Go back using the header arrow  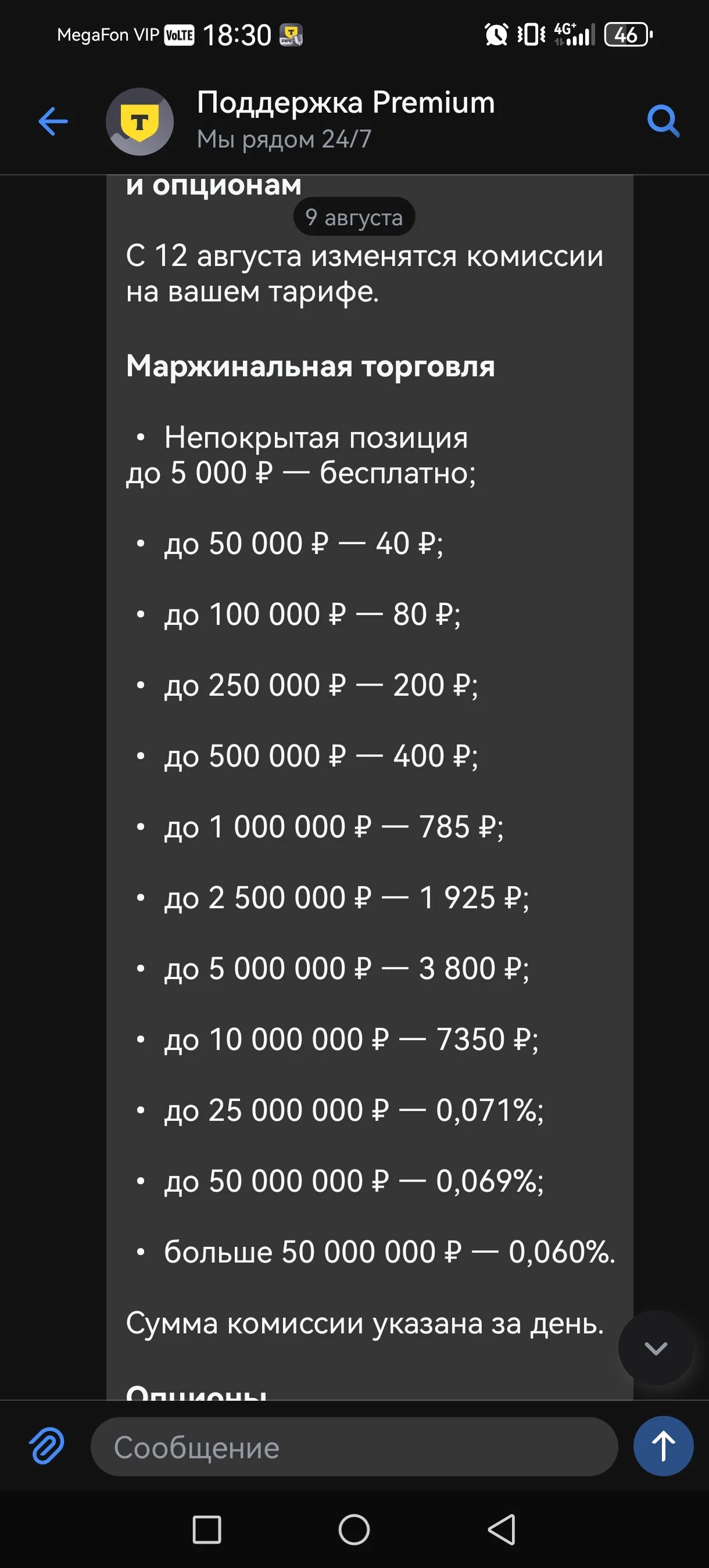point(53,122)
